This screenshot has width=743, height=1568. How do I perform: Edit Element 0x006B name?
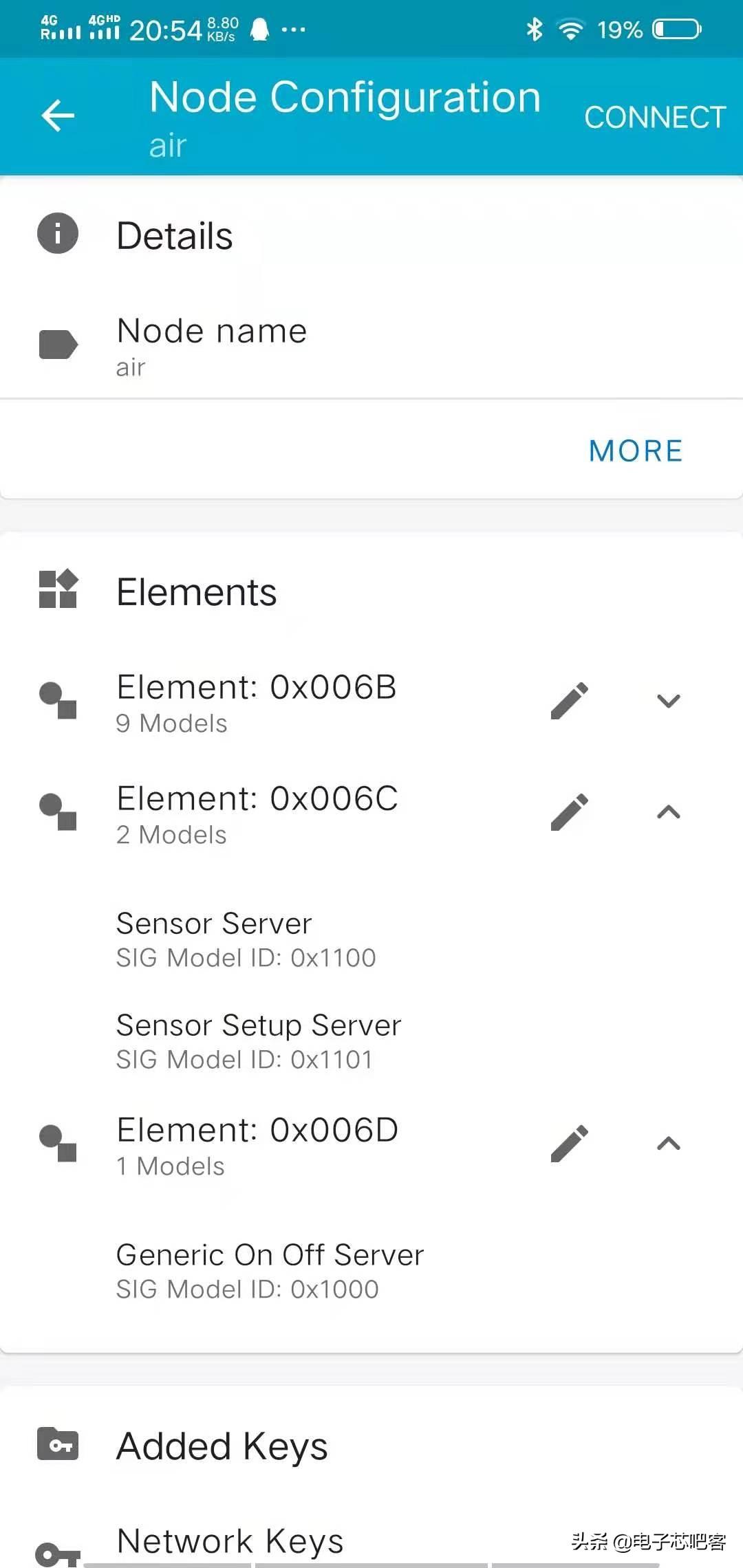pyautogui.click(x=570, y=701)
